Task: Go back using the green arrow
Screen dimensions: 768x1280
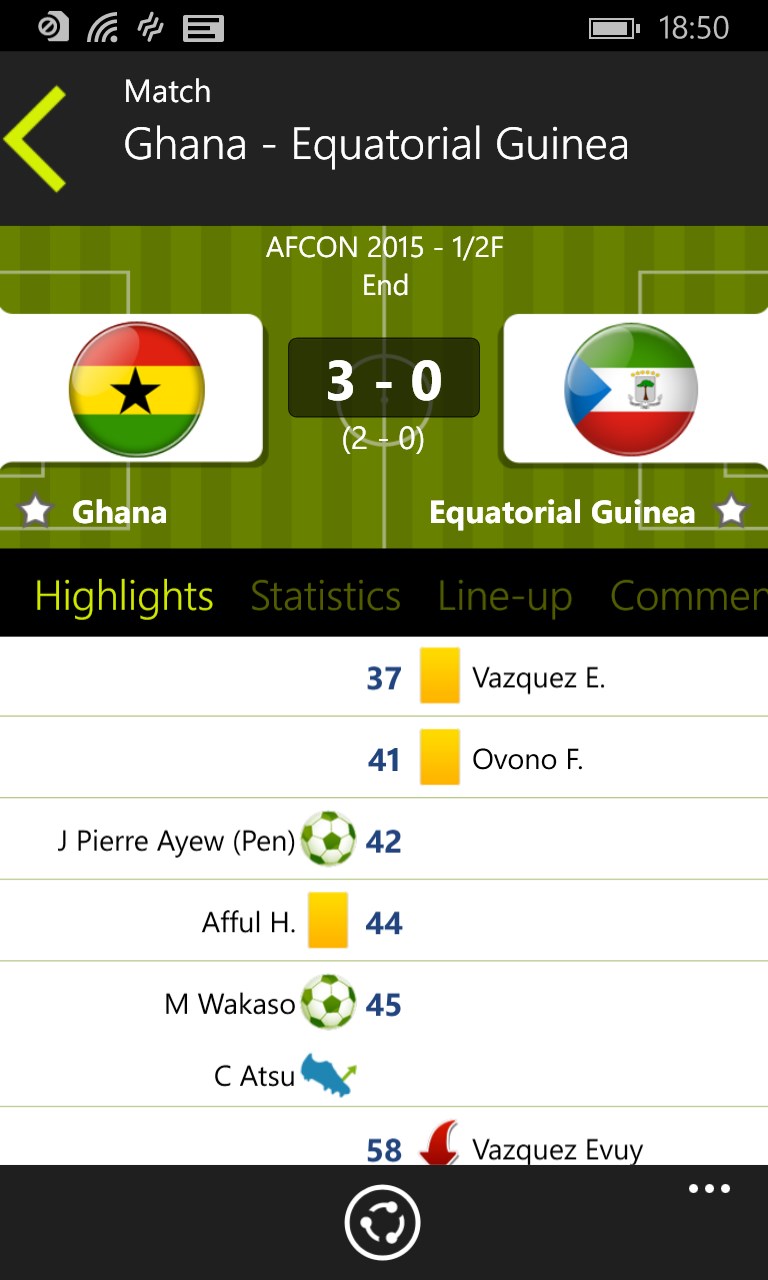Action: point(37,139)
